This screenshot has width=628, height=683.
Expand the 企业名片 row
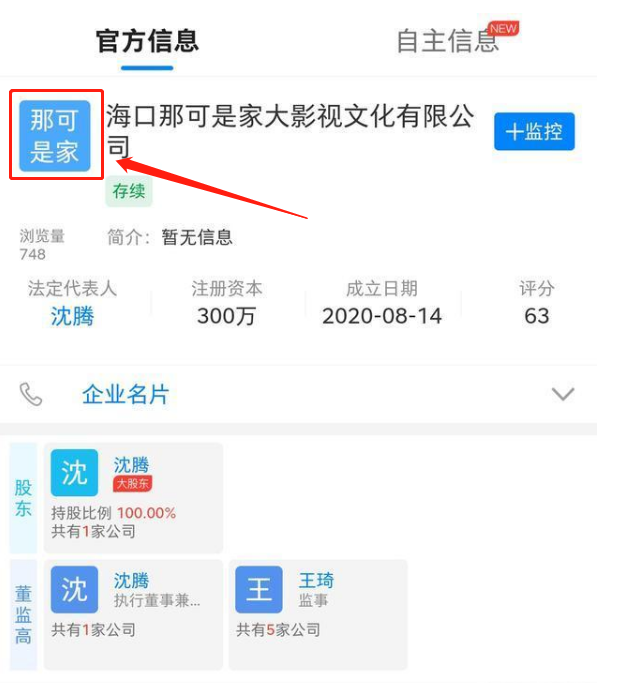[563, 394]
